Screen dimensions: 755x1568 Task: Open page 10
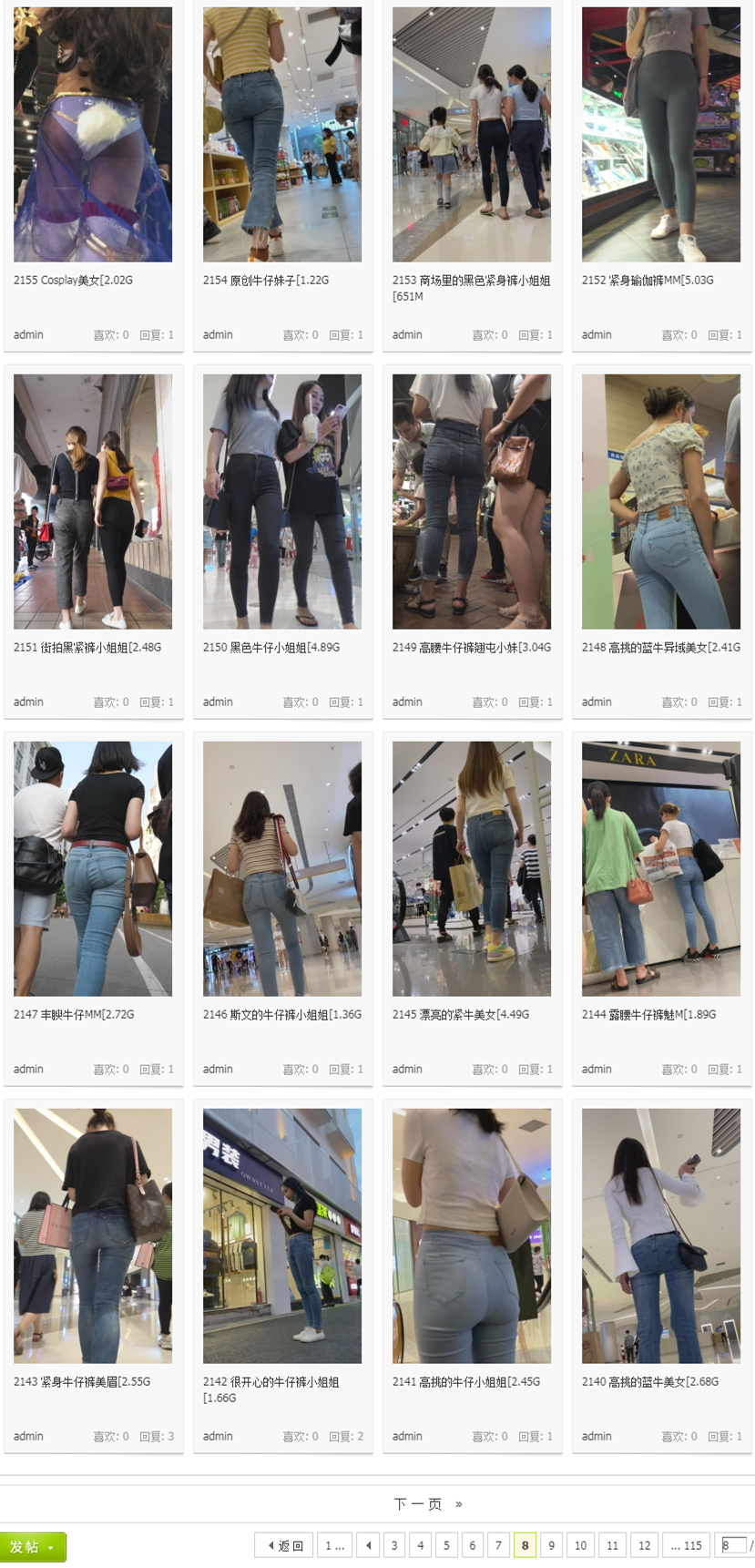pos(580,1545)
